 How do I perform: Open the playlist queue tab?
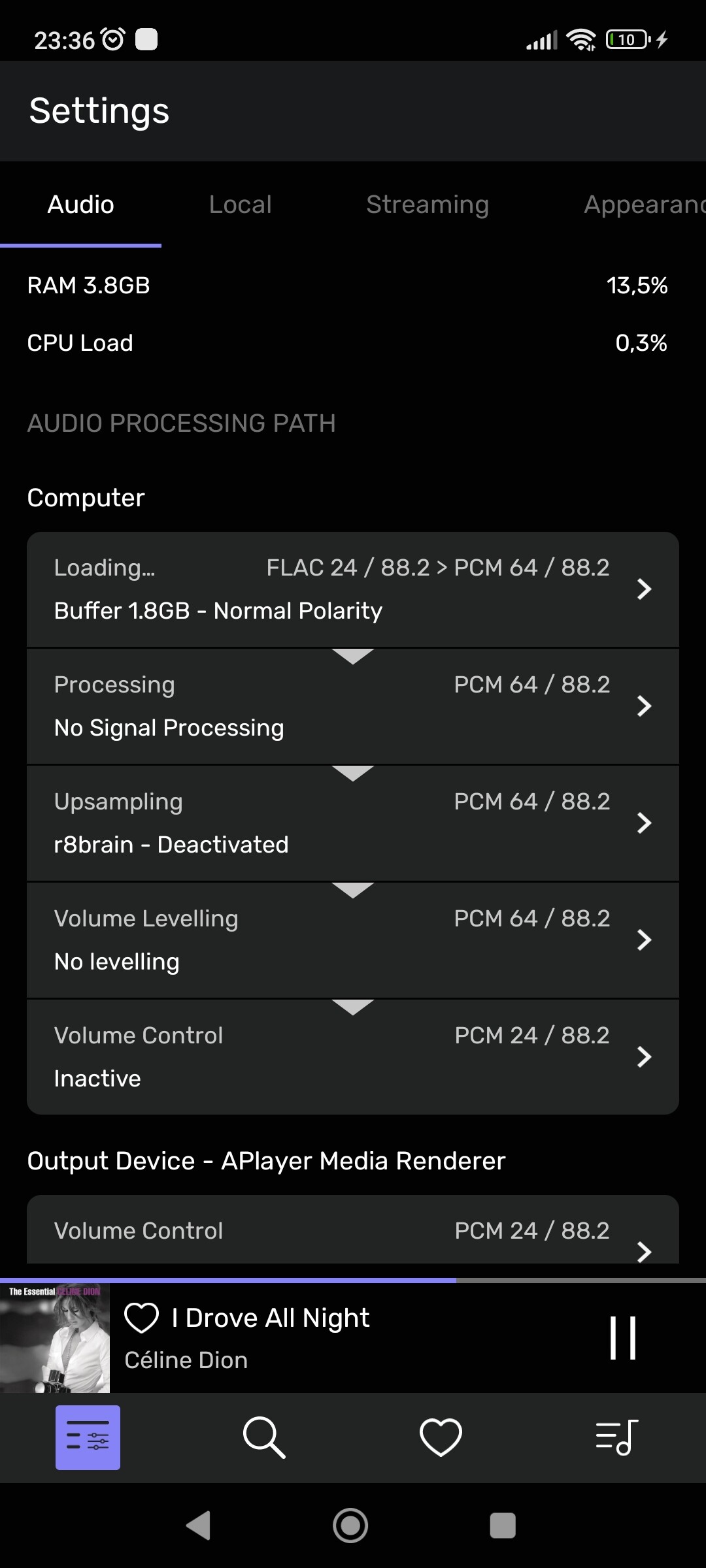[x=617, y=1437]
